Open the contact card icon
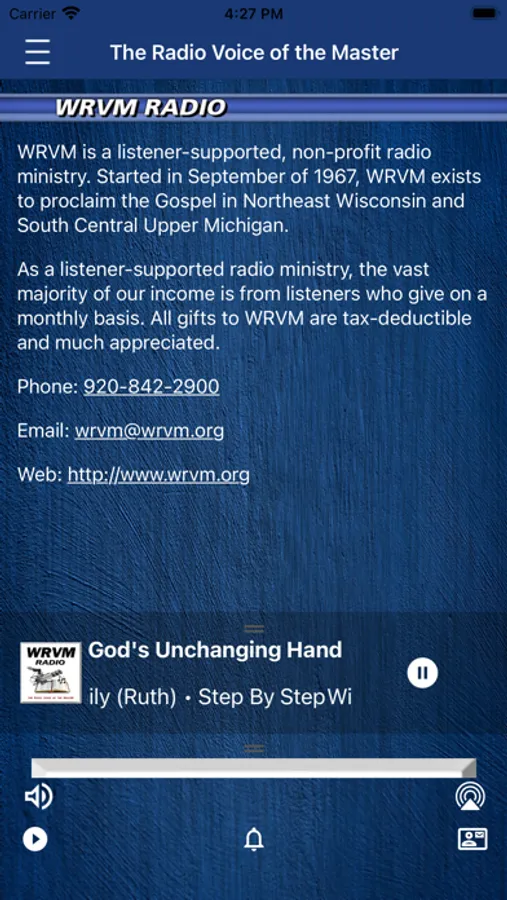This screenshot has height=900, width=507. [x=472, y=839]
